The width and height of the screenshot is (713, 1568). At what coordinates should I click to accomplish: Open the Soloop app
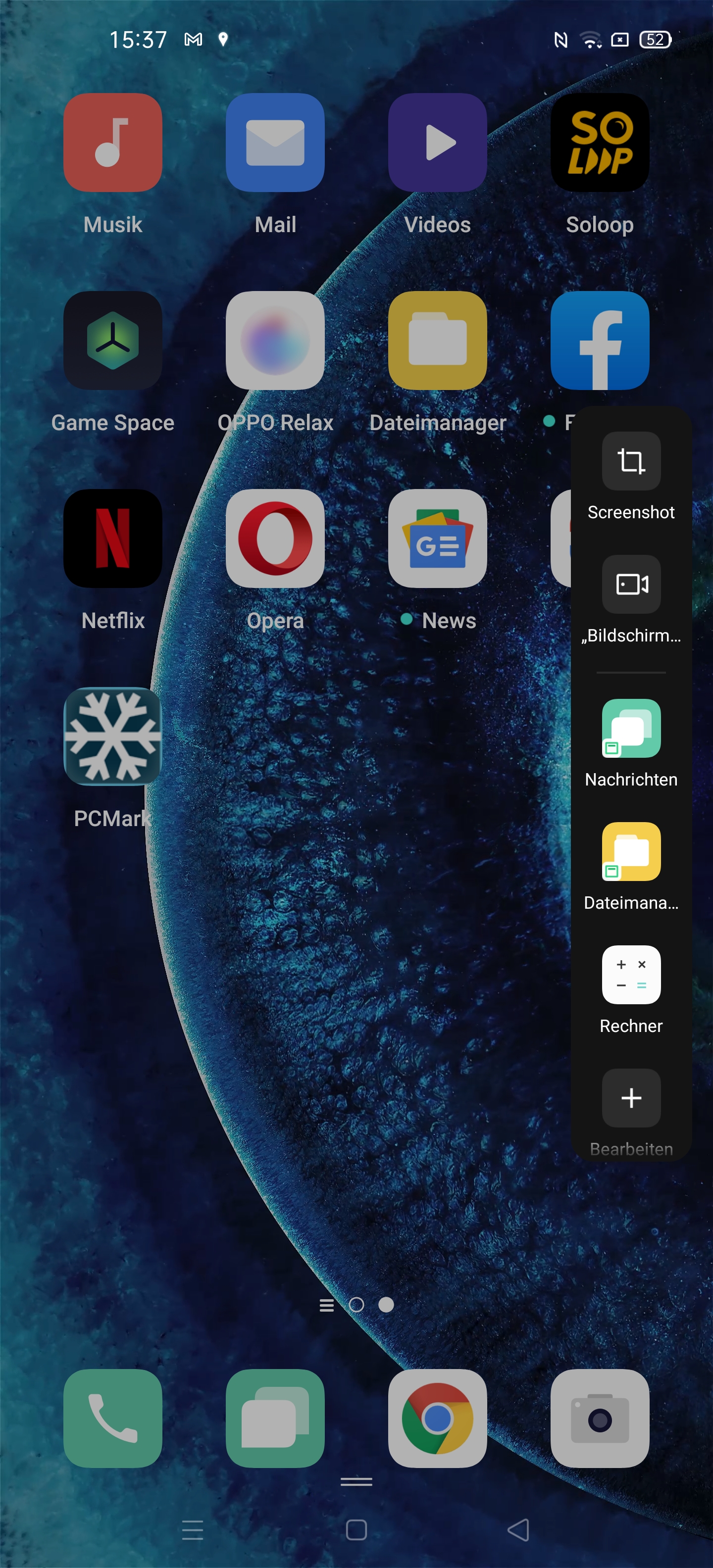tap(599, 143)
